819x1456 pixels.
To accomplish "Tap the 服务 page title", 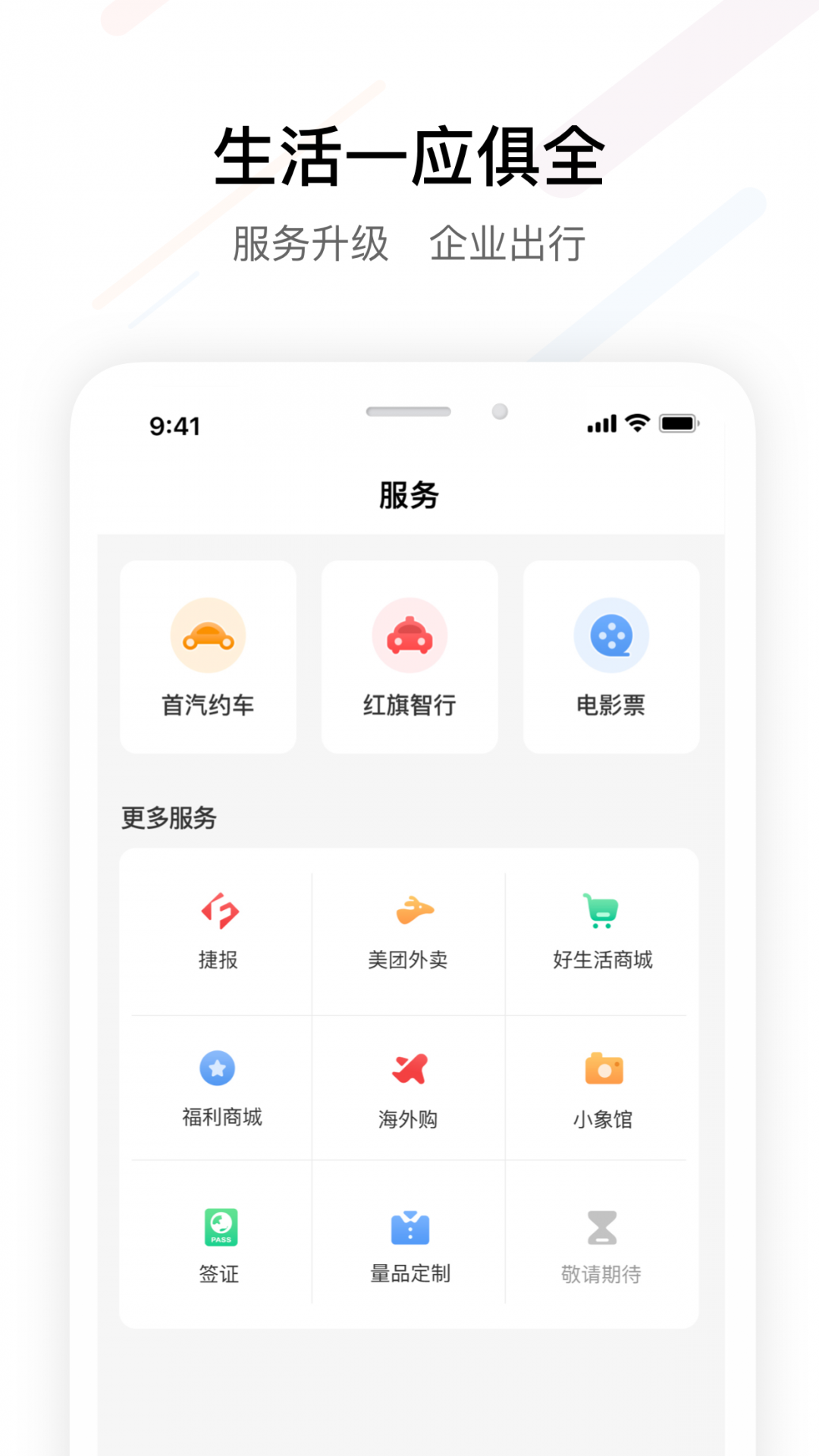I will [409, 494].
